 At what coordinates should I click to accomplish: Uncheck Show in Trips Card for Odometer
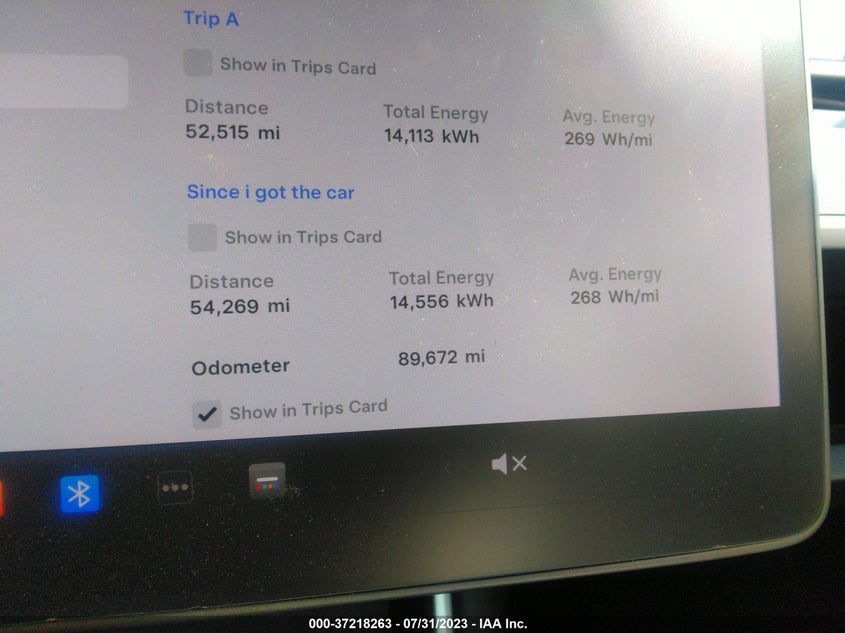pos(207,414)
